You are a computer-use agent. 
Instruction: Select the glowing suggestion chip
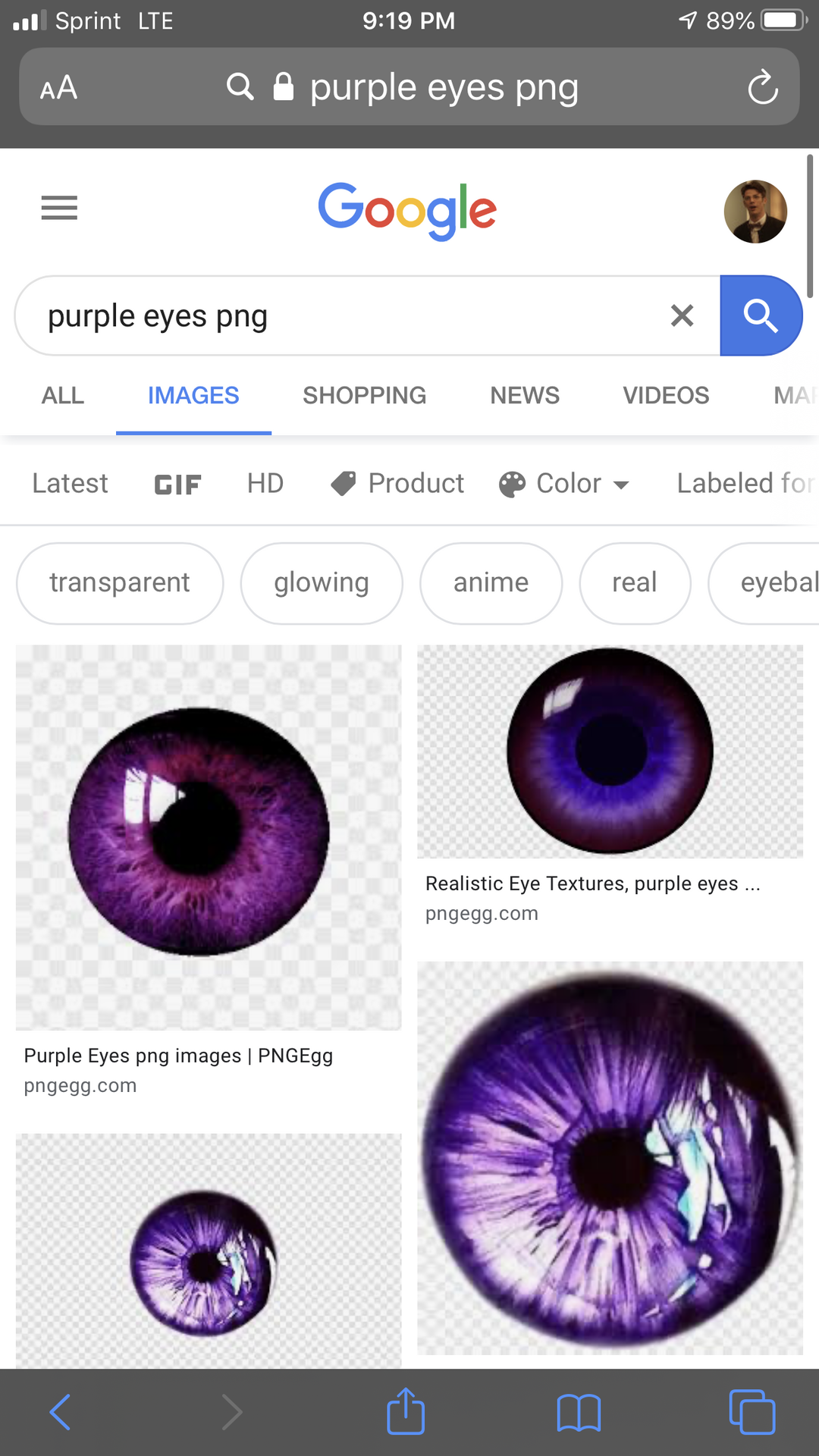tap(322, 582)
